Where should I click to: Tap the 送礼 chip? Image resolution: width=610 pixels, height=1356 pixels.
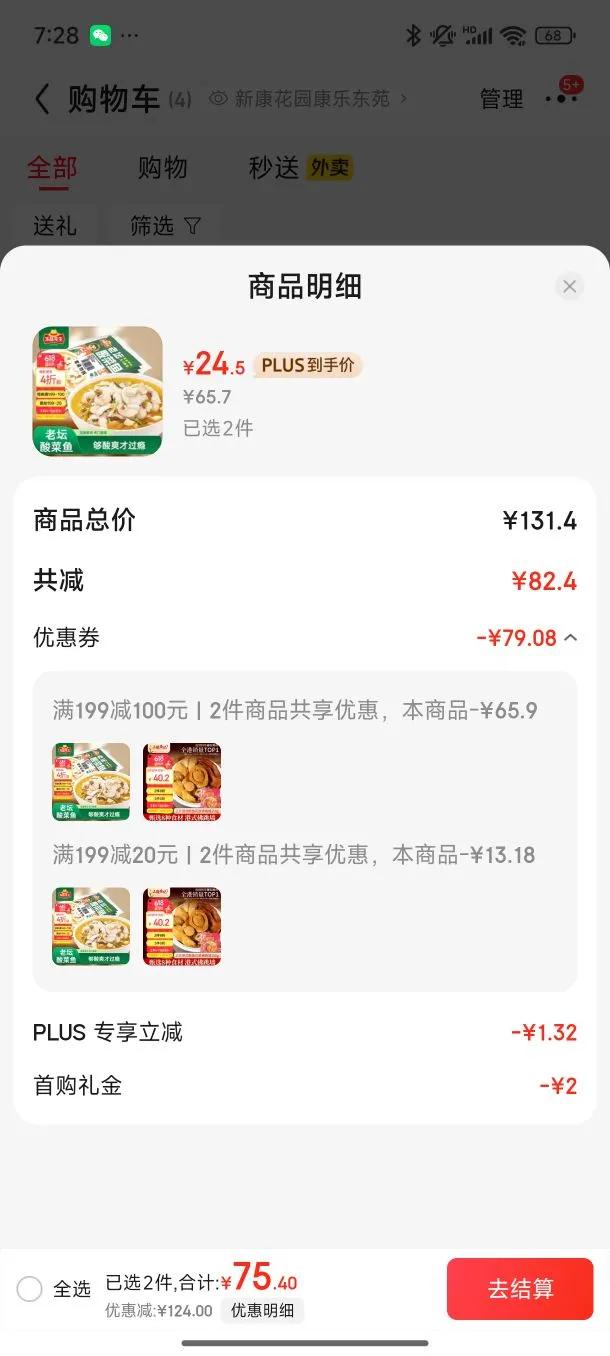[55, 226]
